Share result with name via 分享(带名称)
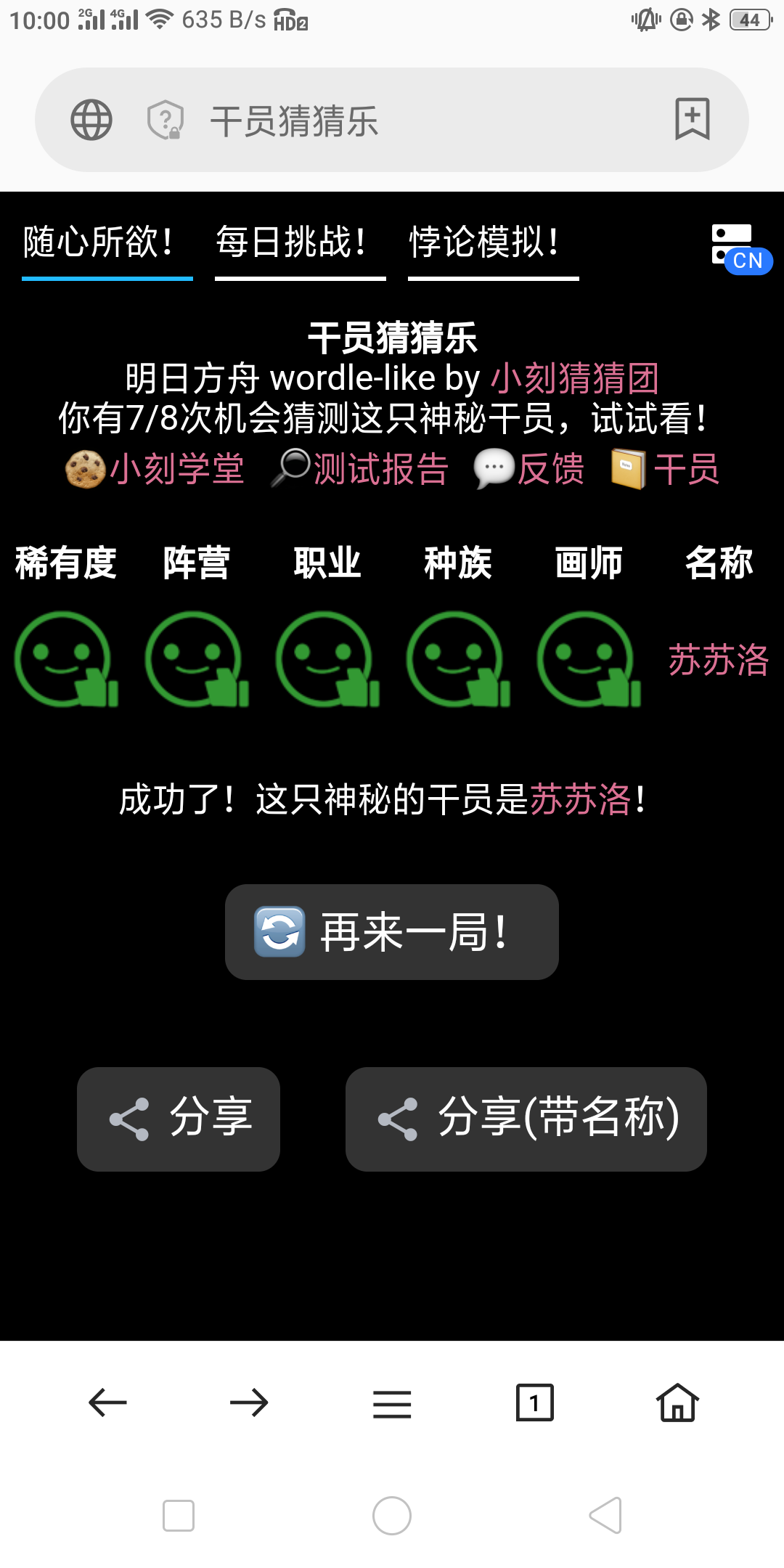 click(526, 1119)
